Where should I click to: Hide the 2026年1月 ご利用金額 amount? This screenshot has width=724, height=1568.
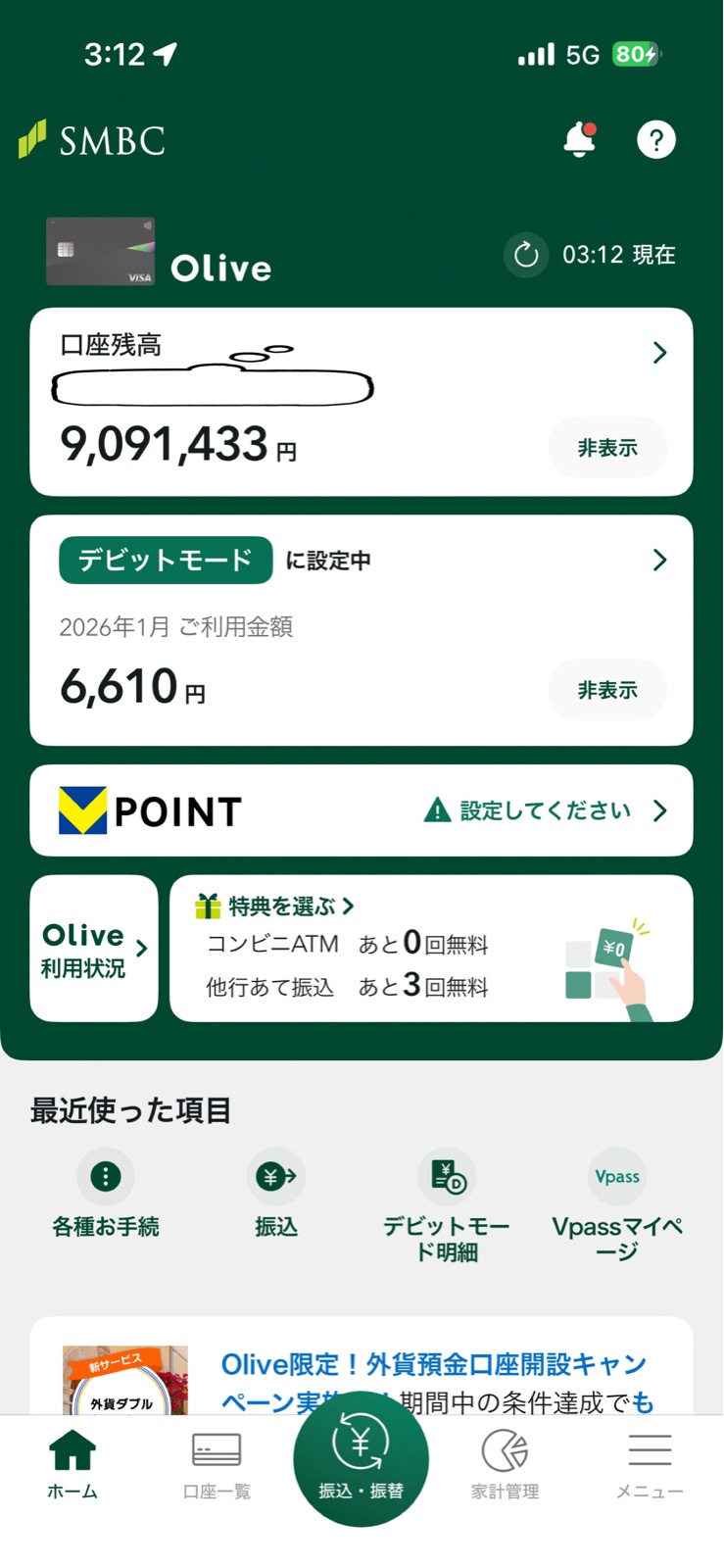[607, 690]
